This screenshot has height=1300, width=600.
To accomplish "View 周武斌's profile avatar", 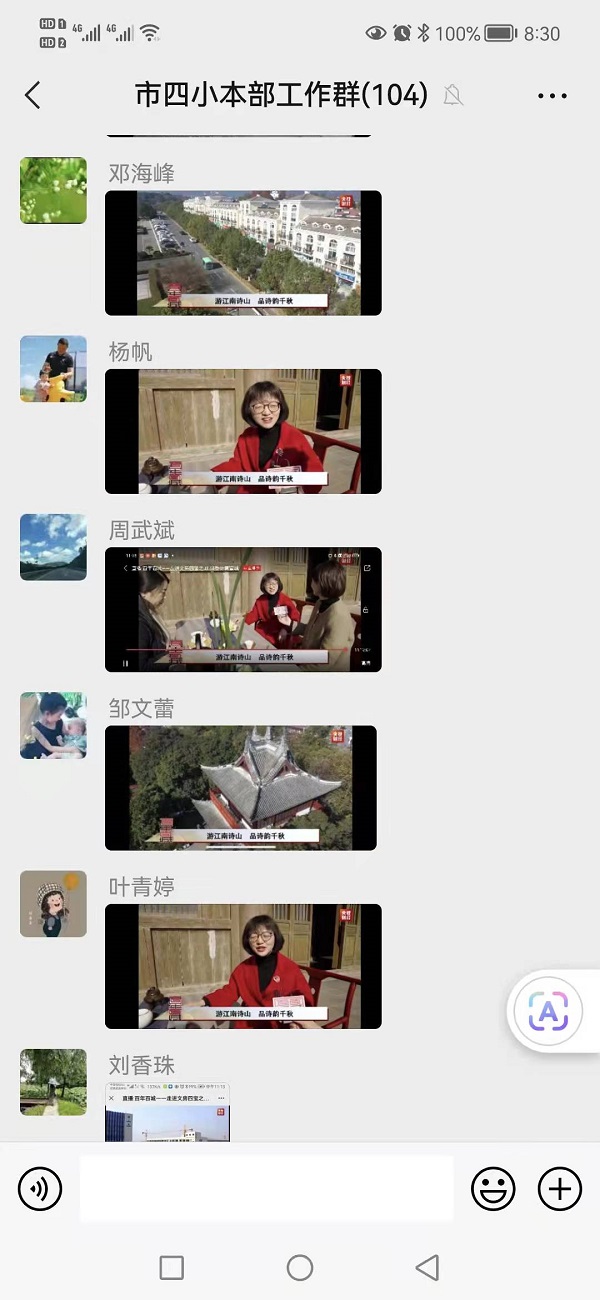I will [53, 547].
